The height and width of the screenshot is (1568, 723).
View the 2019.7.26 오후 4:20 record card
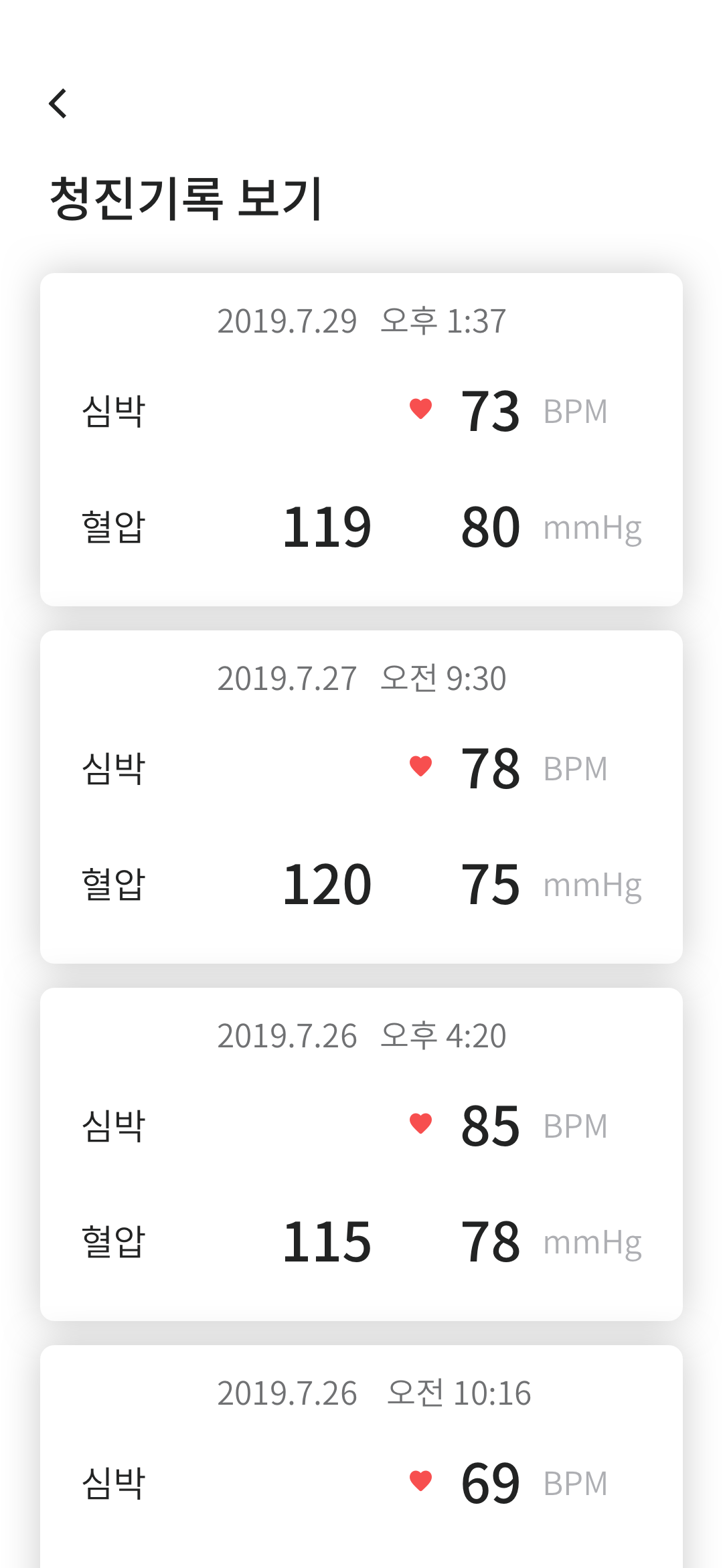[361, 1154]
